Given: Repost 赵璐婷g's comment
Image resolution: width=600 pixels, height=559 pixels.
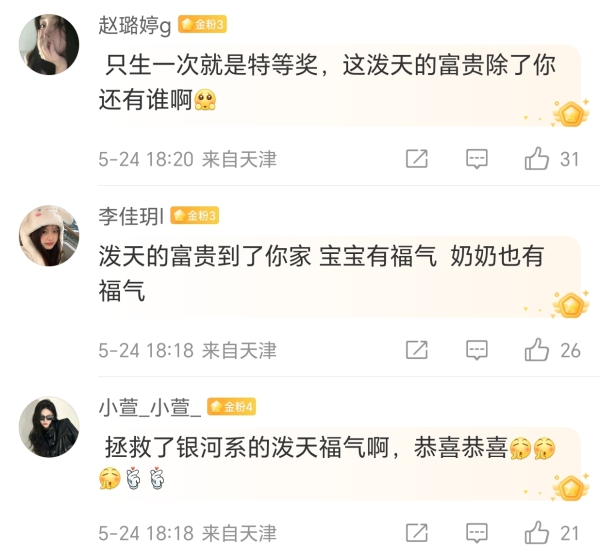Looking at the screenshot, I should [x=417, y=159].
